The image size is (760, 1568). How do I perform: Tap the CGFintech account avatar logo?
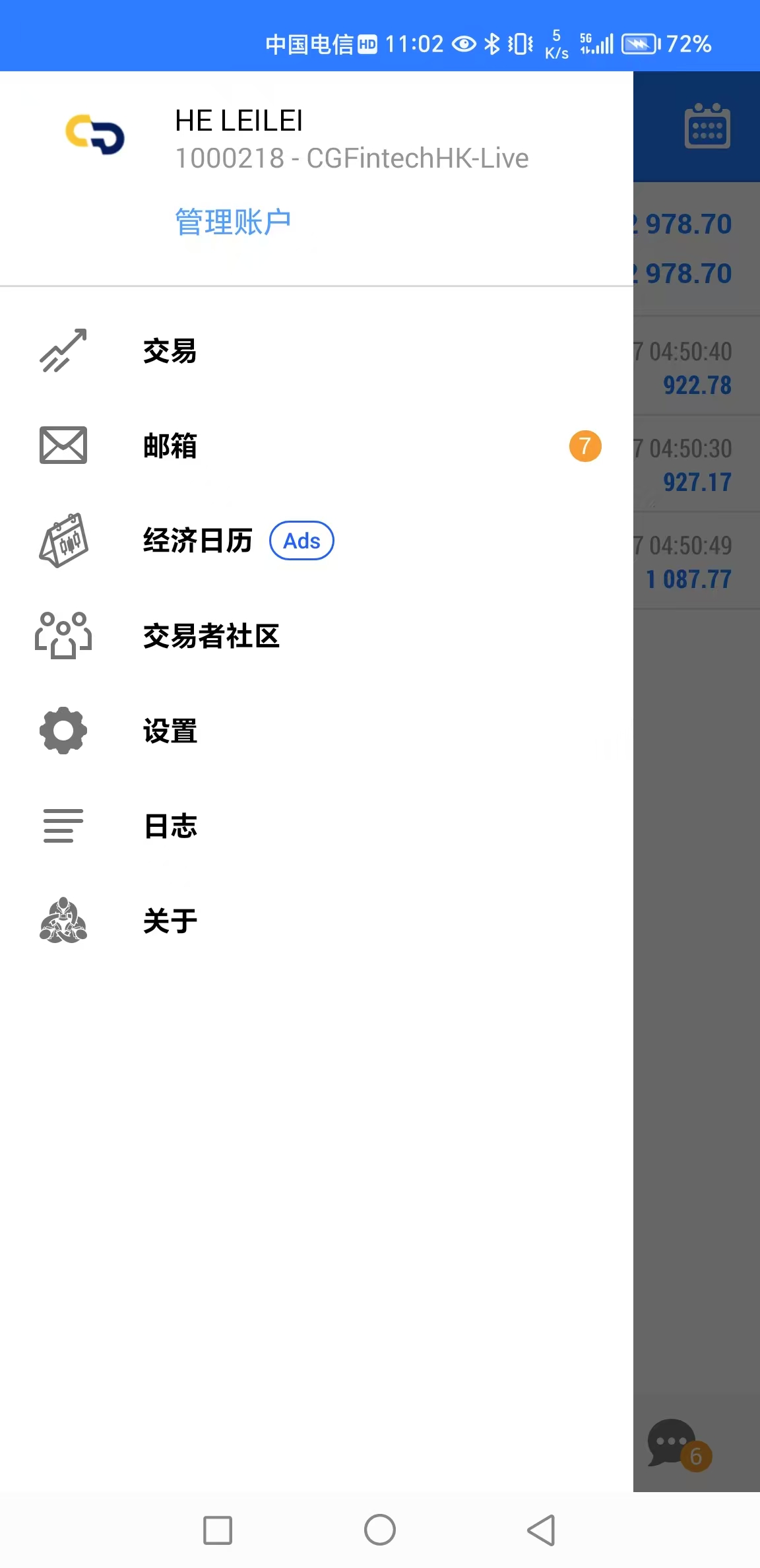(94, 134)
